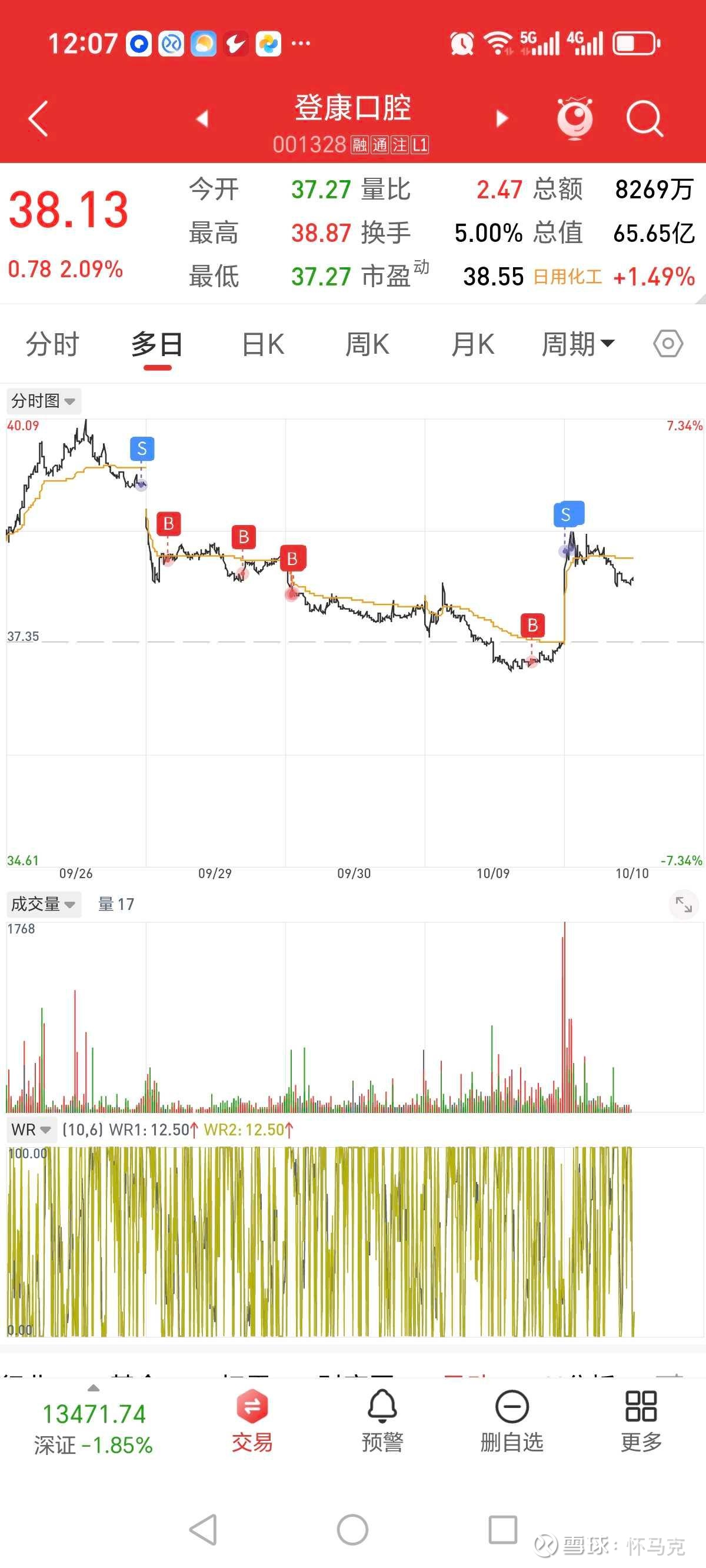Viewport: 706px width, 1568px height.
Task: Expand the volume panel fullscreen arrows
Action: click(683, 906)
